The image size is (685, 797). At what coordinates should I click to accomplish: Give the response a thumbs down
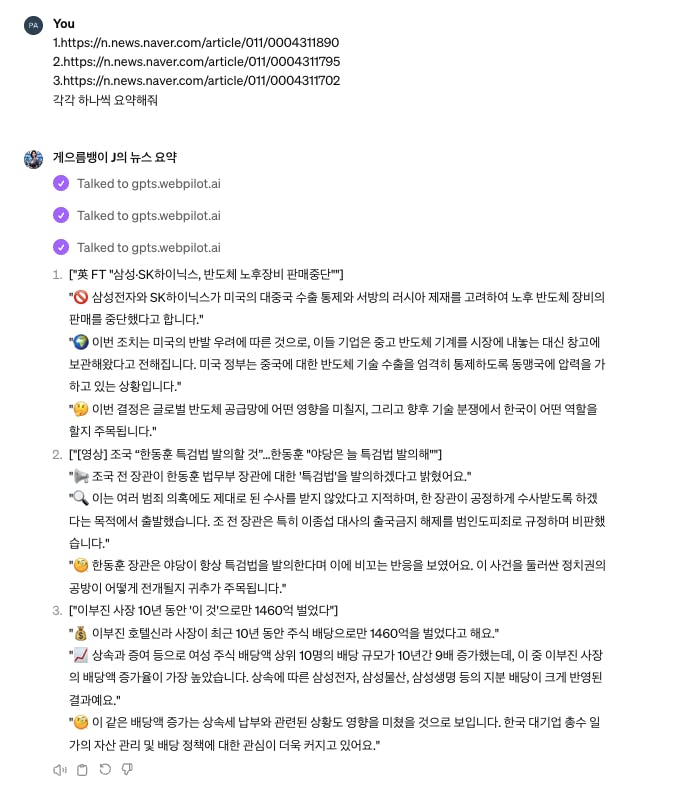click(x=127, y=769)
